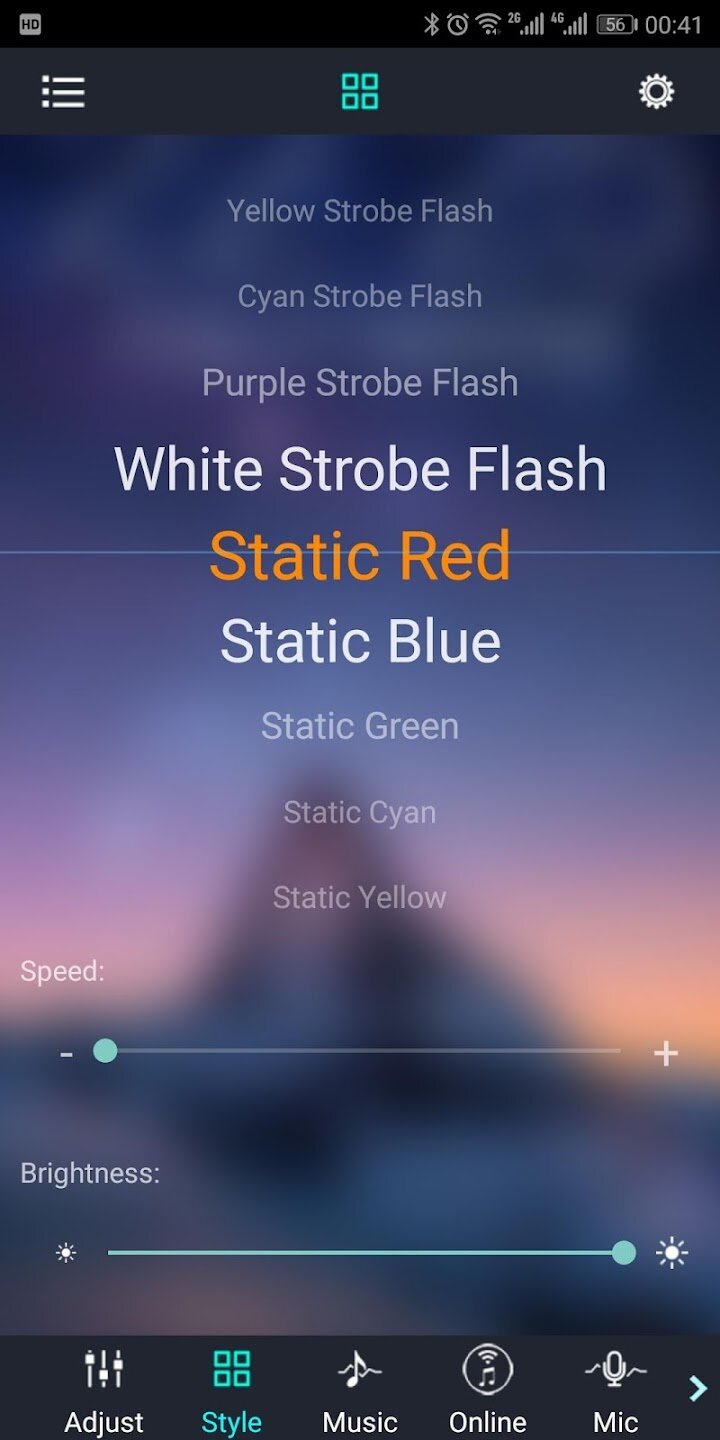The height and width of the screenshot is (1440, 720).
Task: Select Static Yellow style
Action: (360, 897)
